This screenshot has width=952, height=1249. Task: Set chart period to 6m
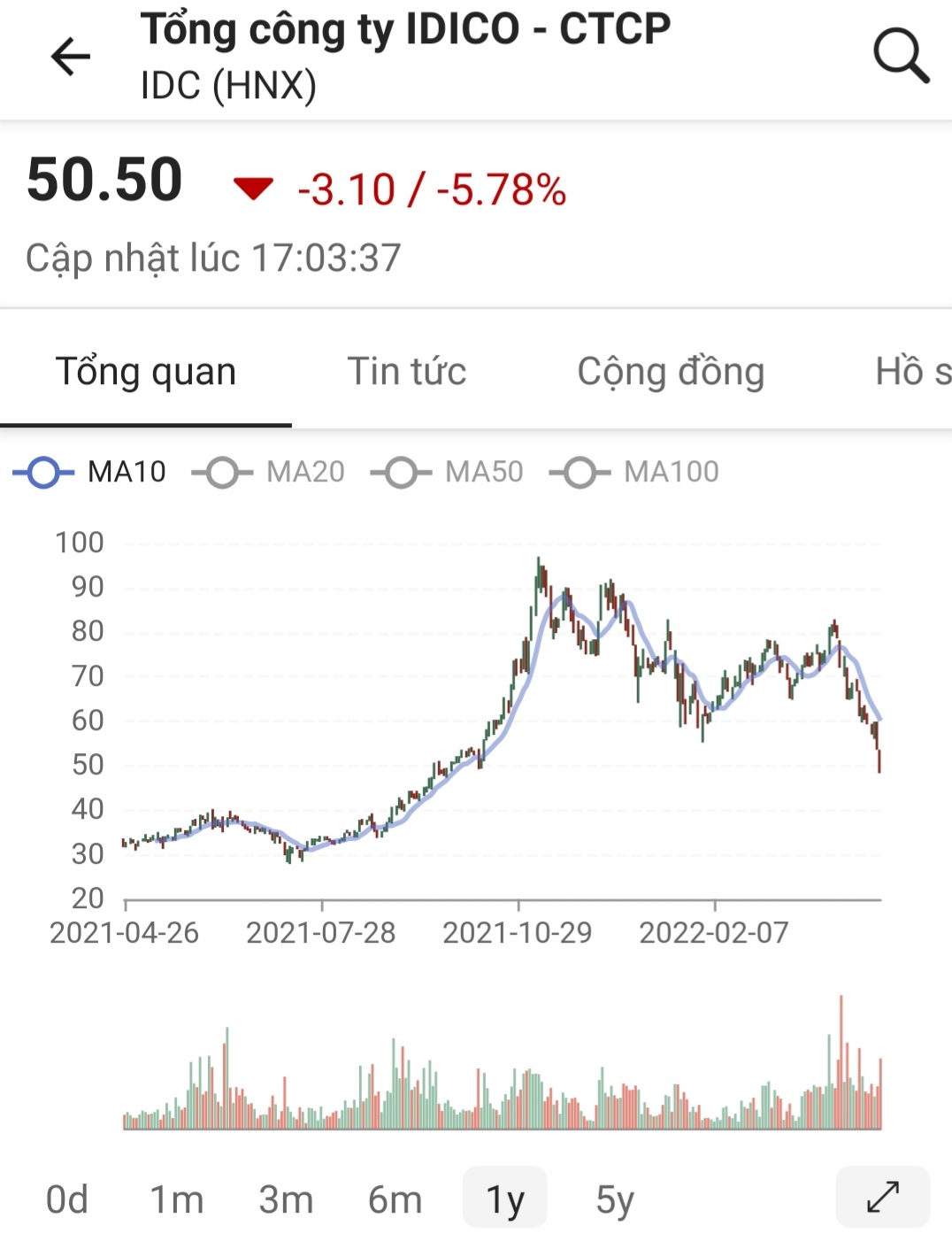pyautogui.click(x=395, y=1199)
